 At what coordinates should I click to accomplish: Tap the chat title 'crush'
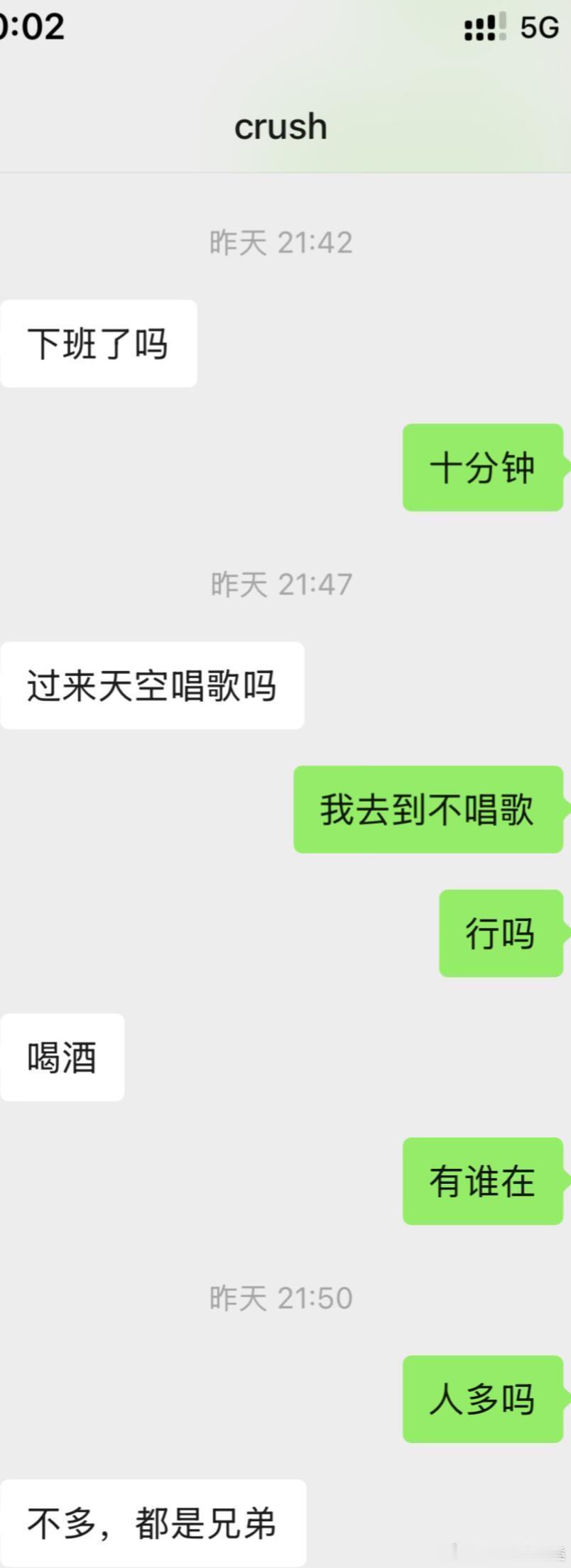(x=281, y=126)
